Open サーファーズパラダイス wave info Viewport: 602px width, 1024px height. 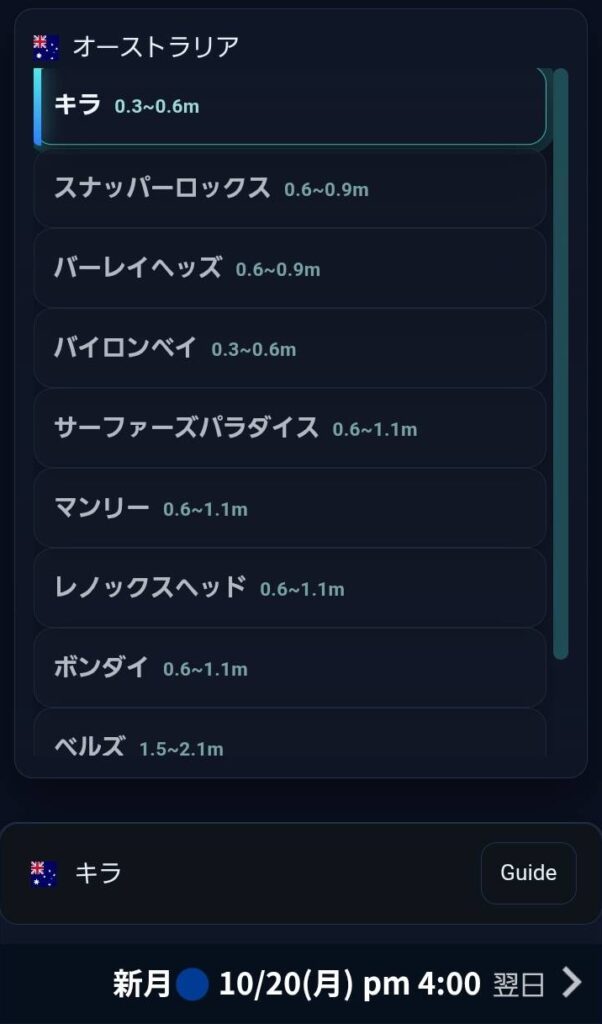coord(290,428)
